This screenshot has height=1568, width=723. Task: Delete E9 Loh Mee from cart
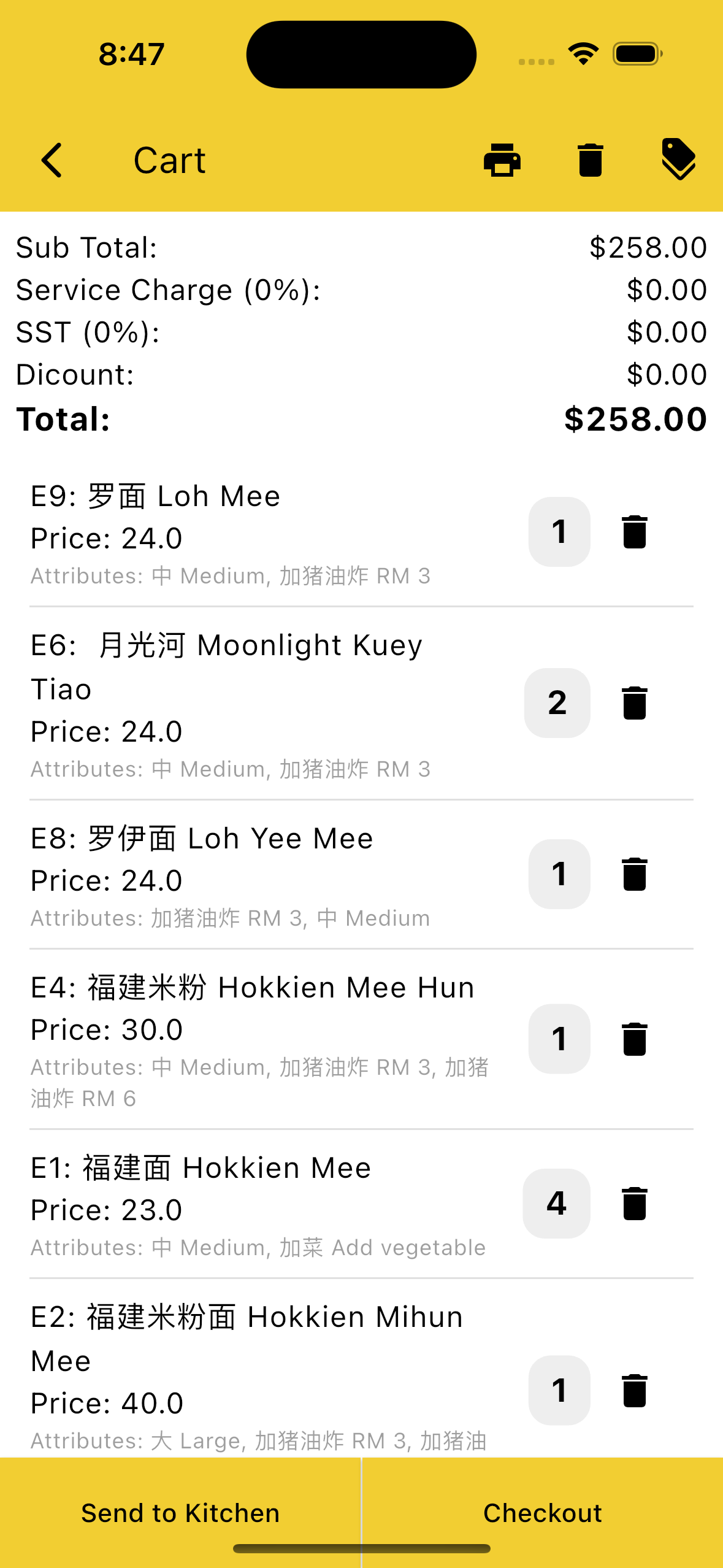pos(635,531)
